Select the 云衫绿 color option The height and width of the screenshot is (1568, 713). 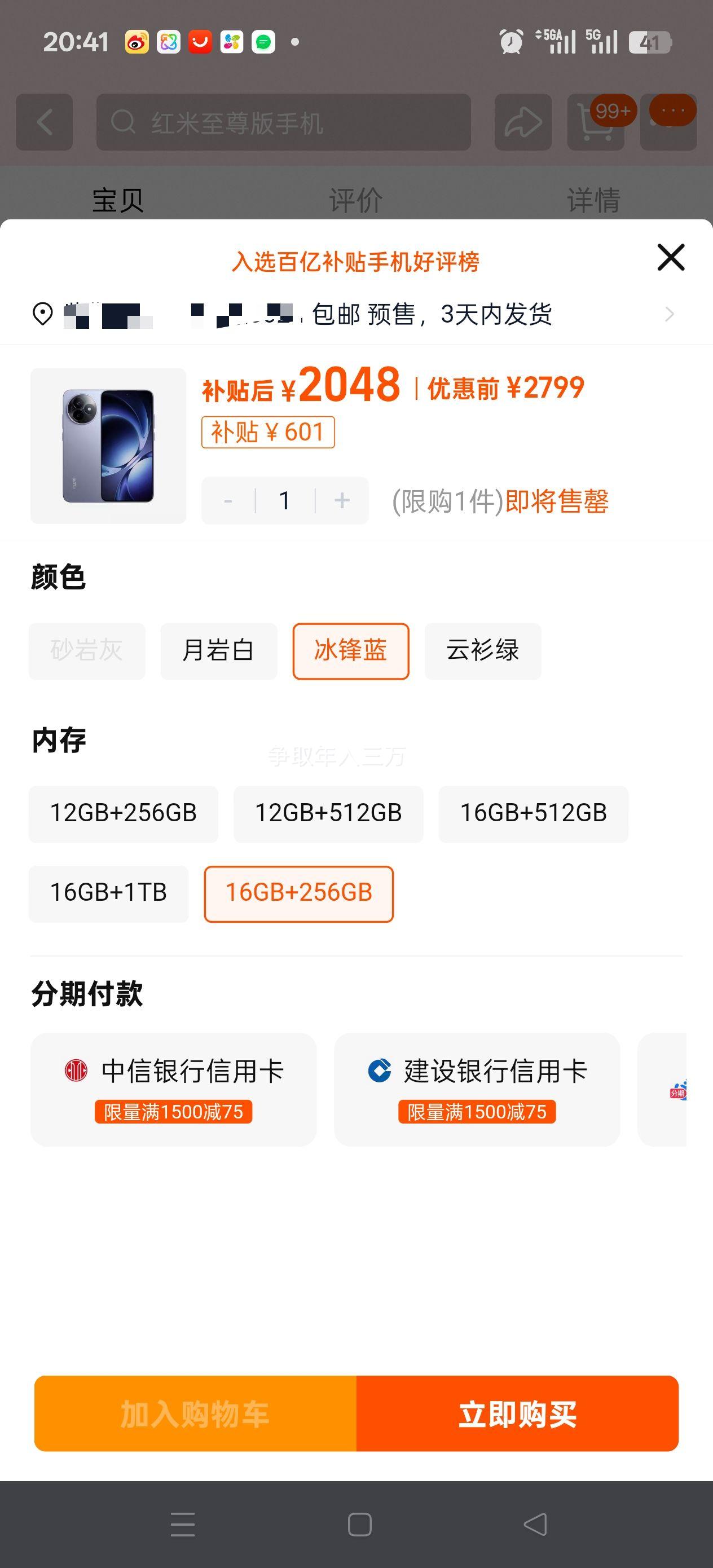point(482,651)
